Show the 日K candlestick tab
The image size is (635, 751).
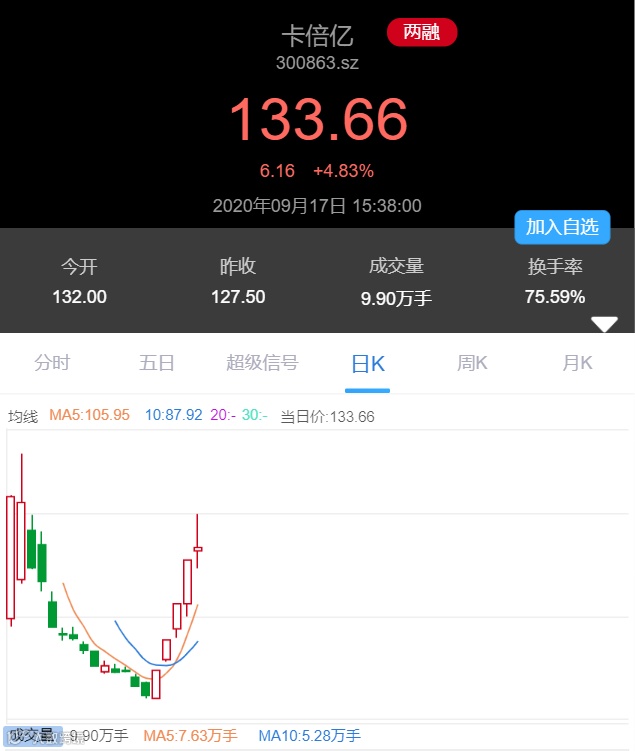[x=367, y=363]
